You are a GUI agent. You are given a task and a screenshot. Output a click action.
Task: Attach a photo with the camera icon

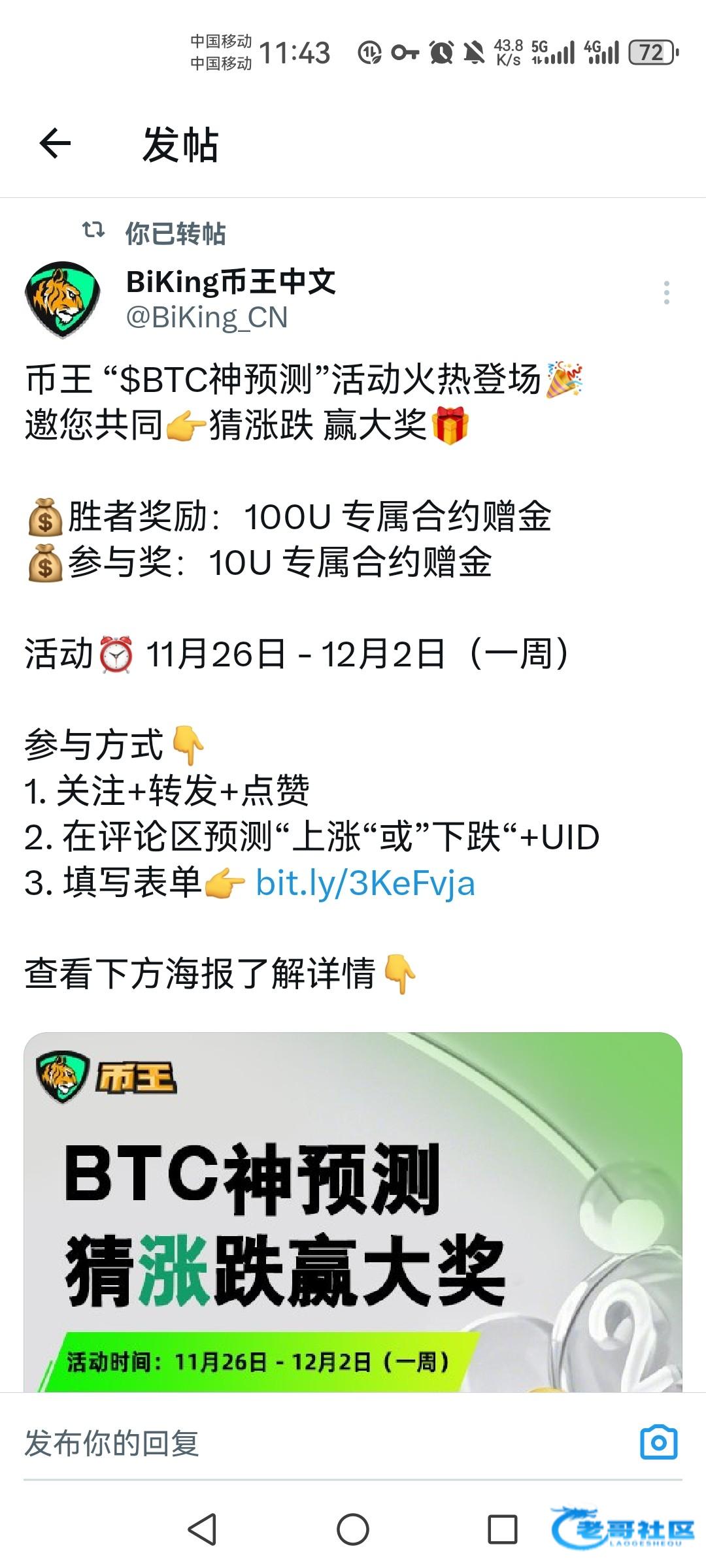tap(659, 1442)
